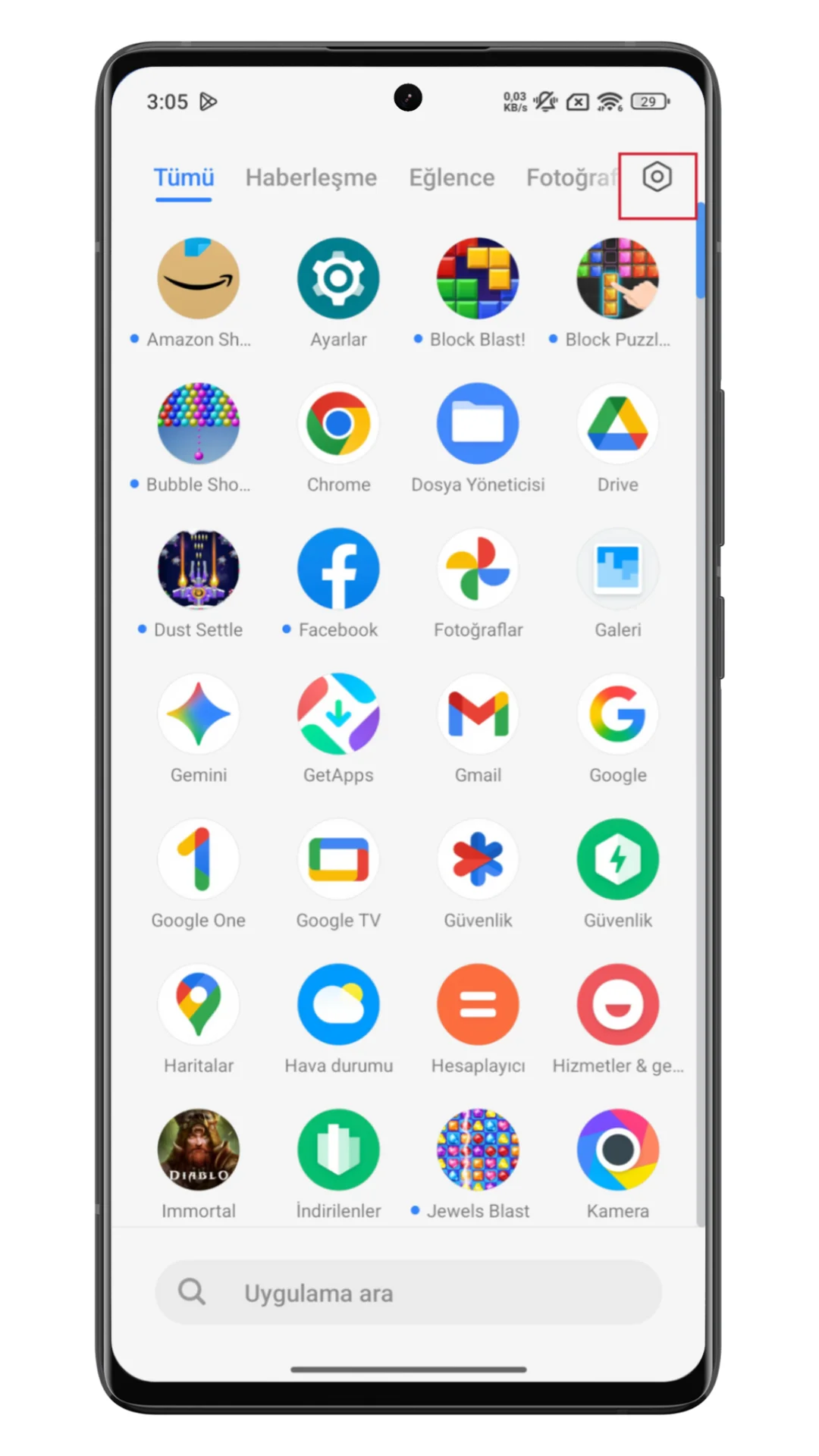Switch to the Haberleşme tab

[x=311, y=177]
